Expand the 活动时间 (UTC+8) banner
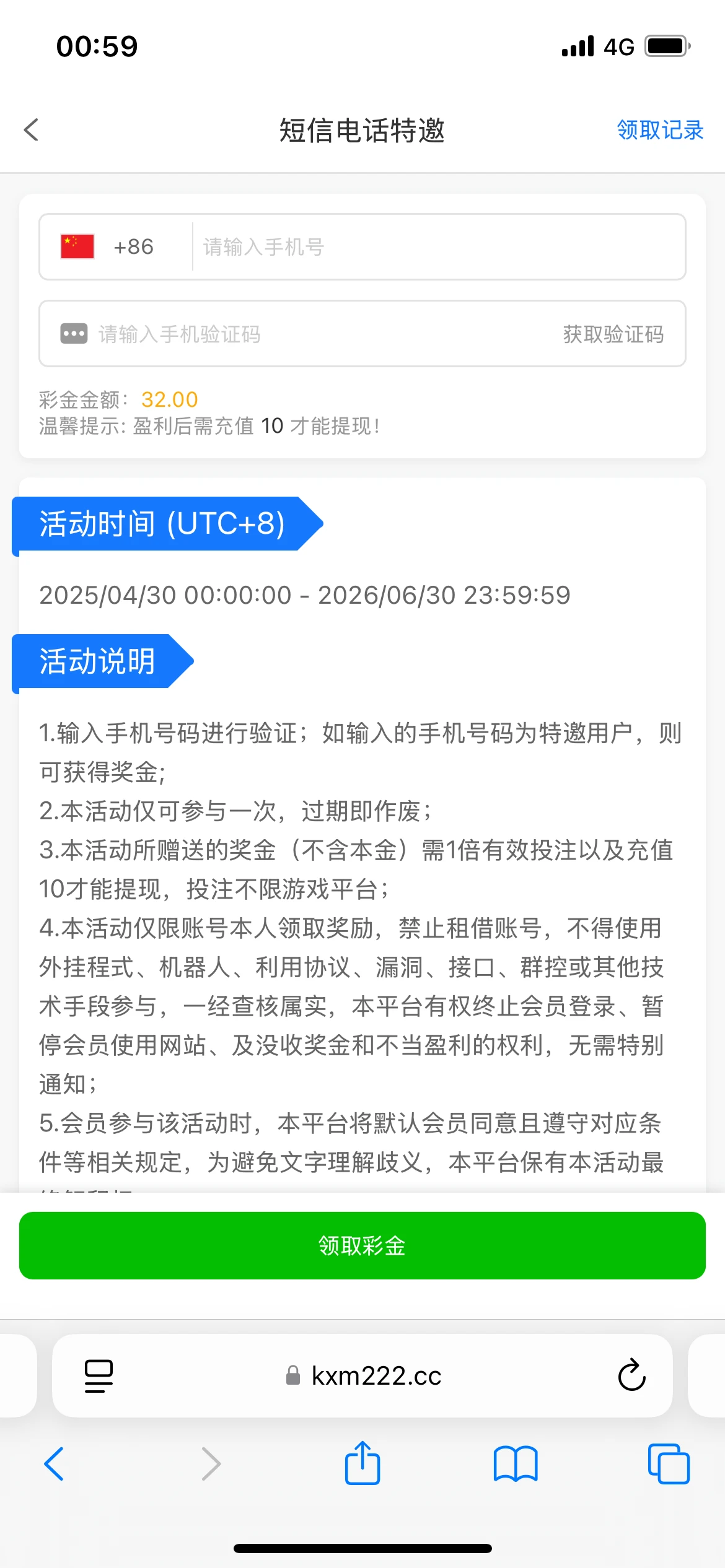The image size is (725, 1568). 161,524
